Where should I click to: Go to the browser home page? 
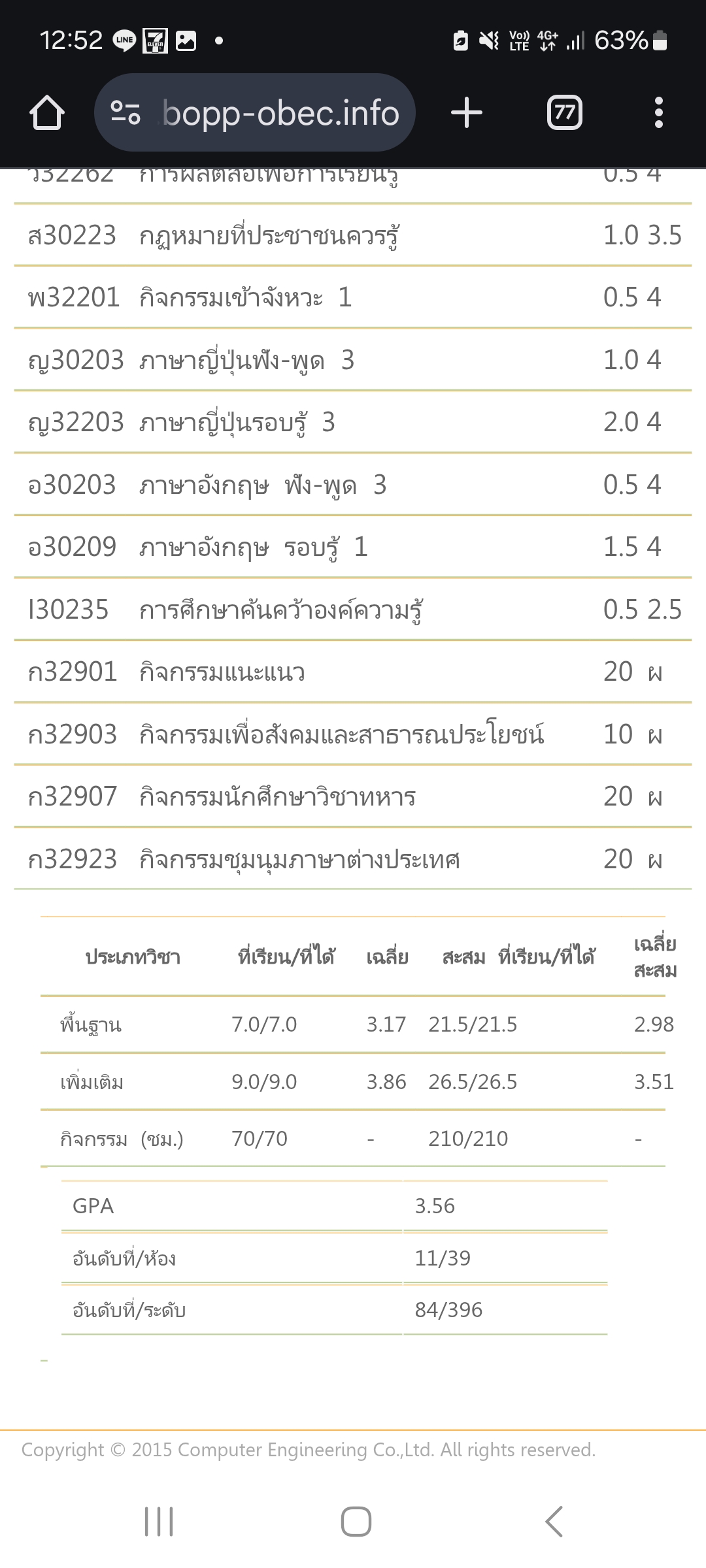47,112
